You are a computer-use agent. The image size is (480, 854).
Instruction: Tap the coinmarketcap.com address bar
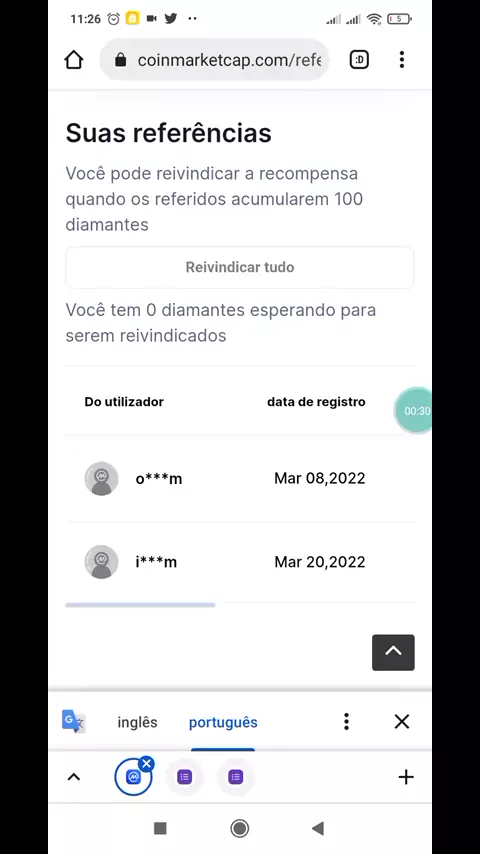coord(215,60)
